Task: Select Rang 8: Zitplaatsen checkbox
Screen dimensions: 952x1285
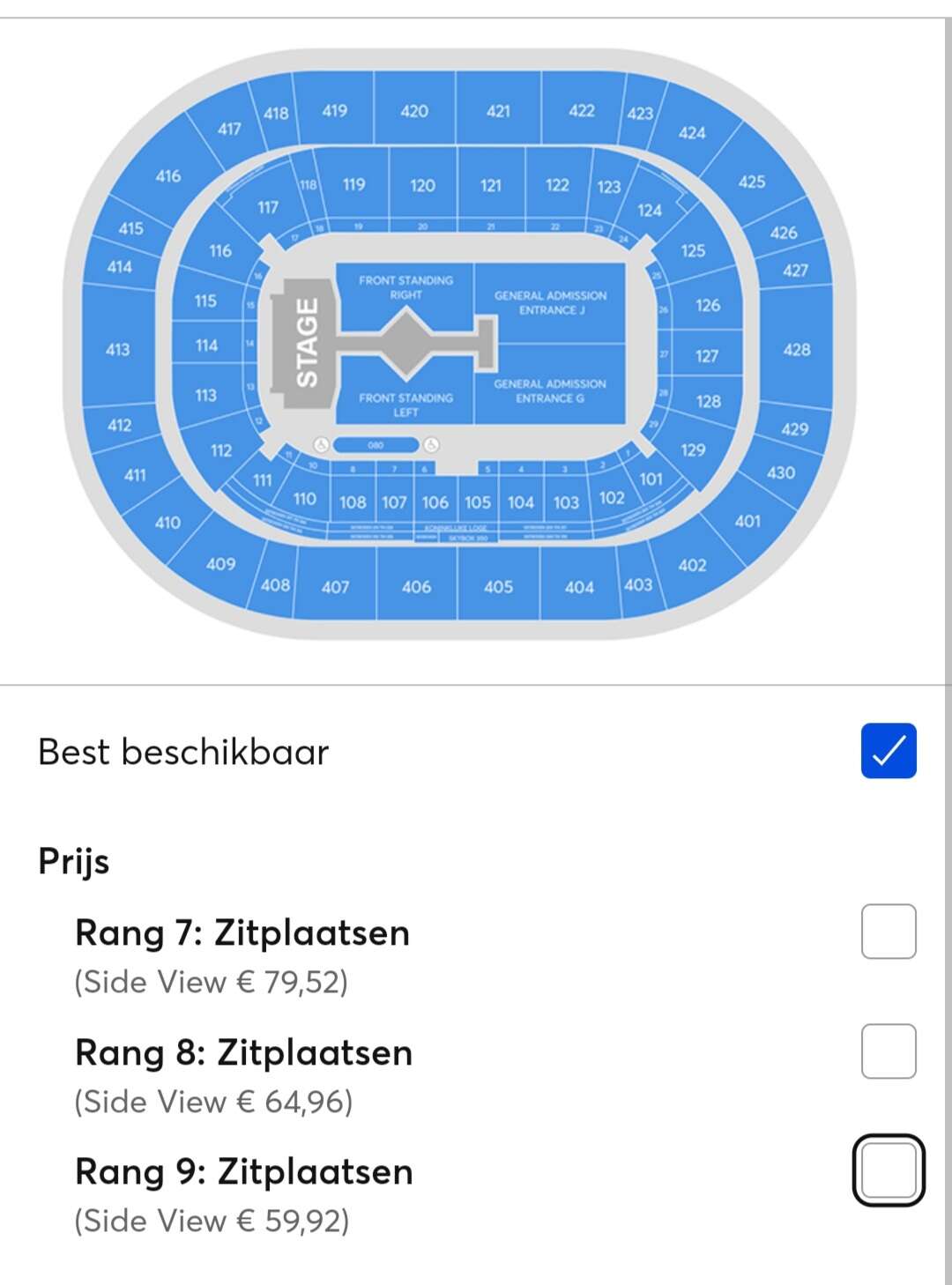Action: pyautogui.click(x=889, y=1051)
